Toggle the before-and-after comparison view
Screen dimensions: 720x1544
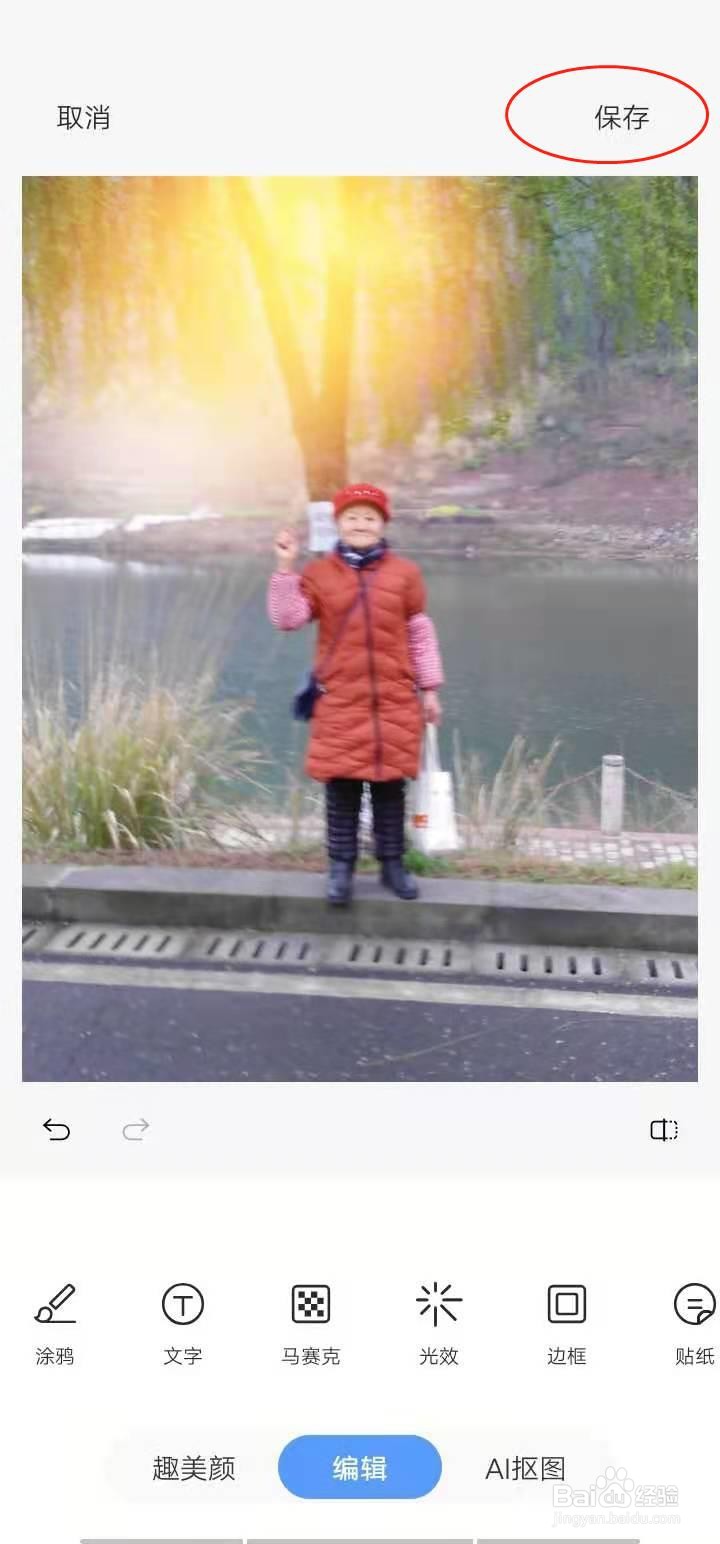tap(663, 1130)
